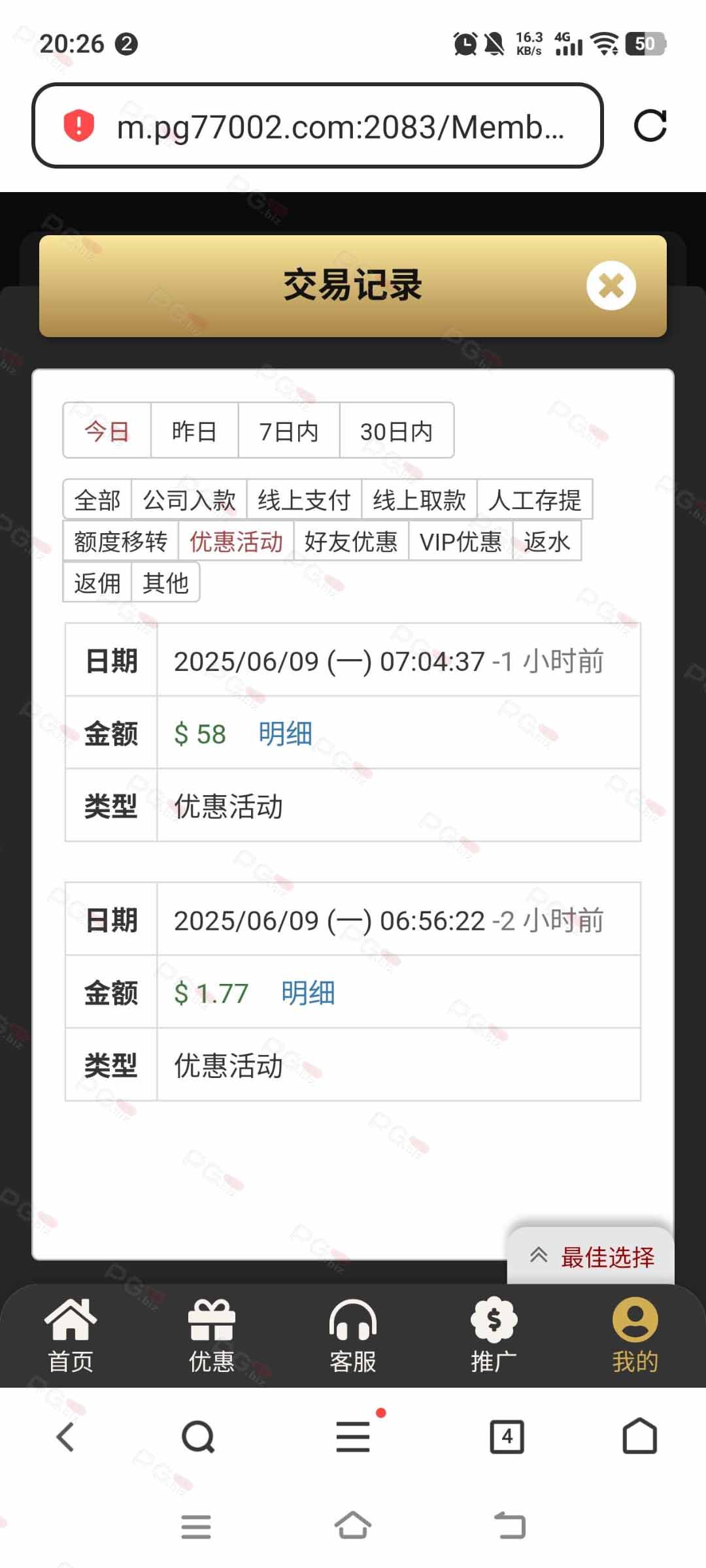View 明细 of the $1.77 record
706x1568 pixels.
coord(309,993)
